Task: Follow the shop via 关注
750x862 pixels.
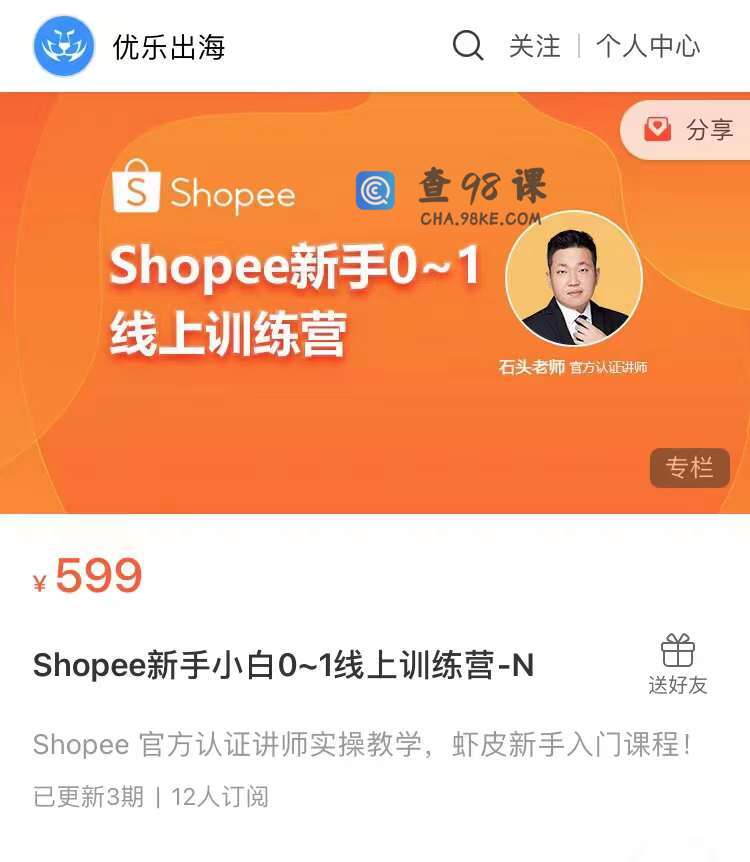Action: (x=535, y=46)
